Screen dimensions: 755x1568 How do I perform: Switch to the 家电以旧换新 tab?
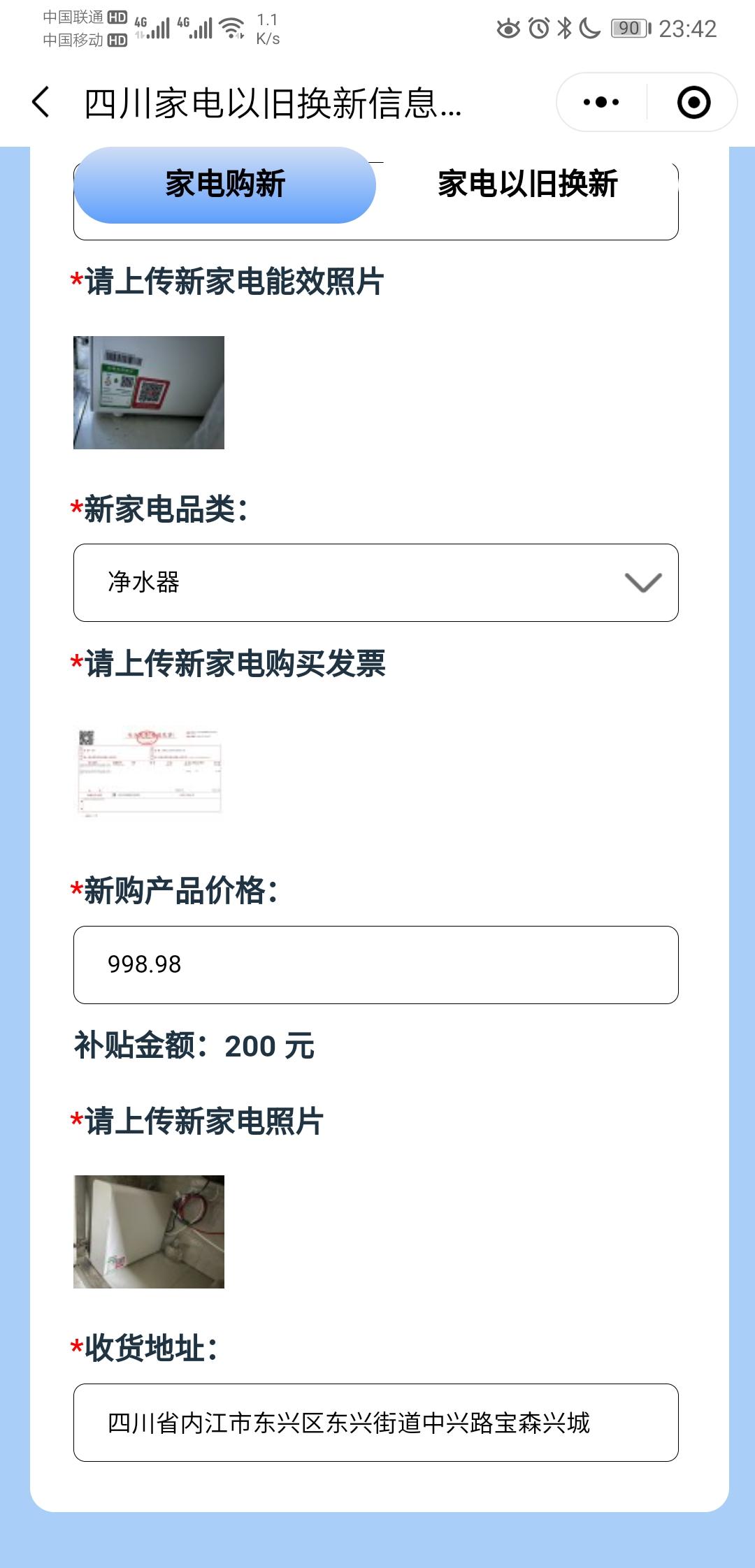click(x=528, y=185)
